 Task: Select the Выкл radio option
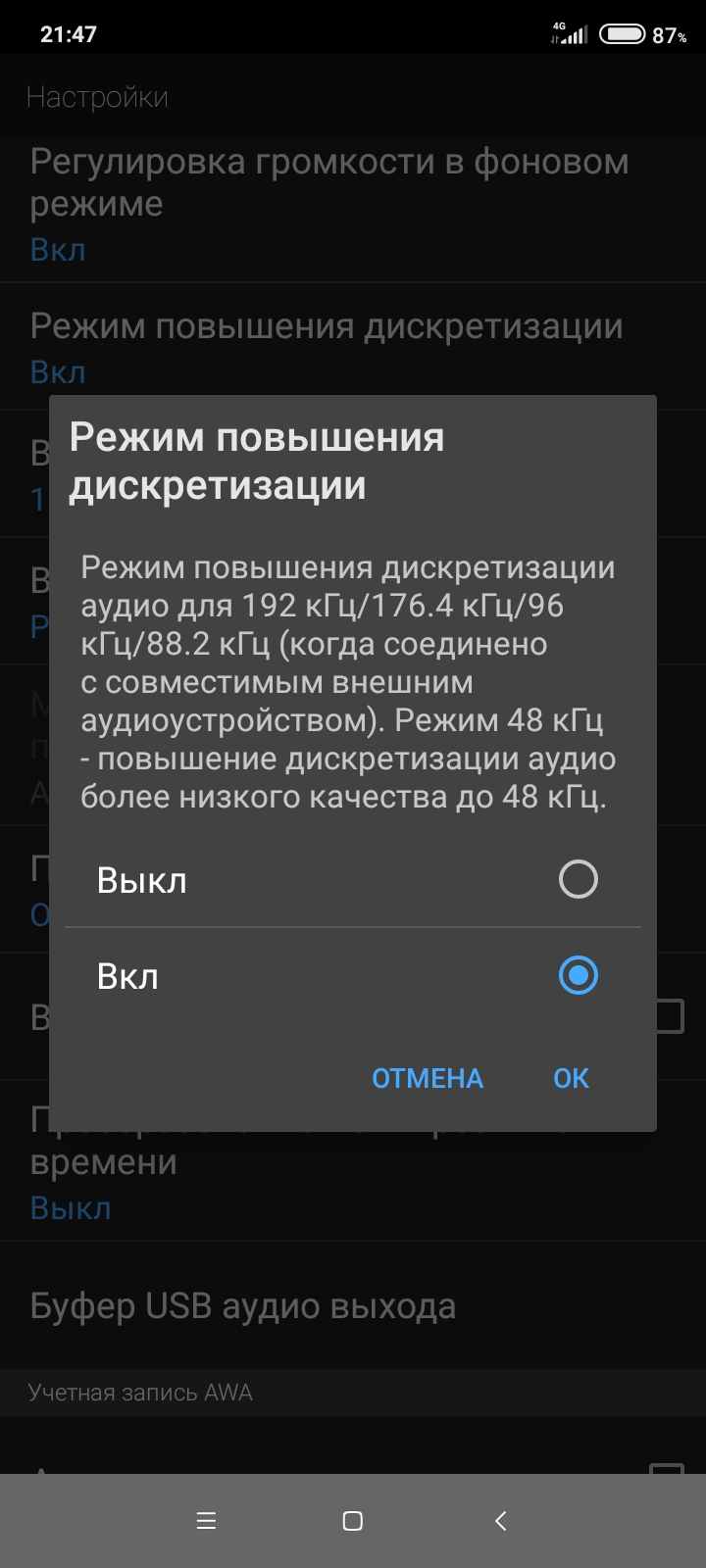click(578, 879)
